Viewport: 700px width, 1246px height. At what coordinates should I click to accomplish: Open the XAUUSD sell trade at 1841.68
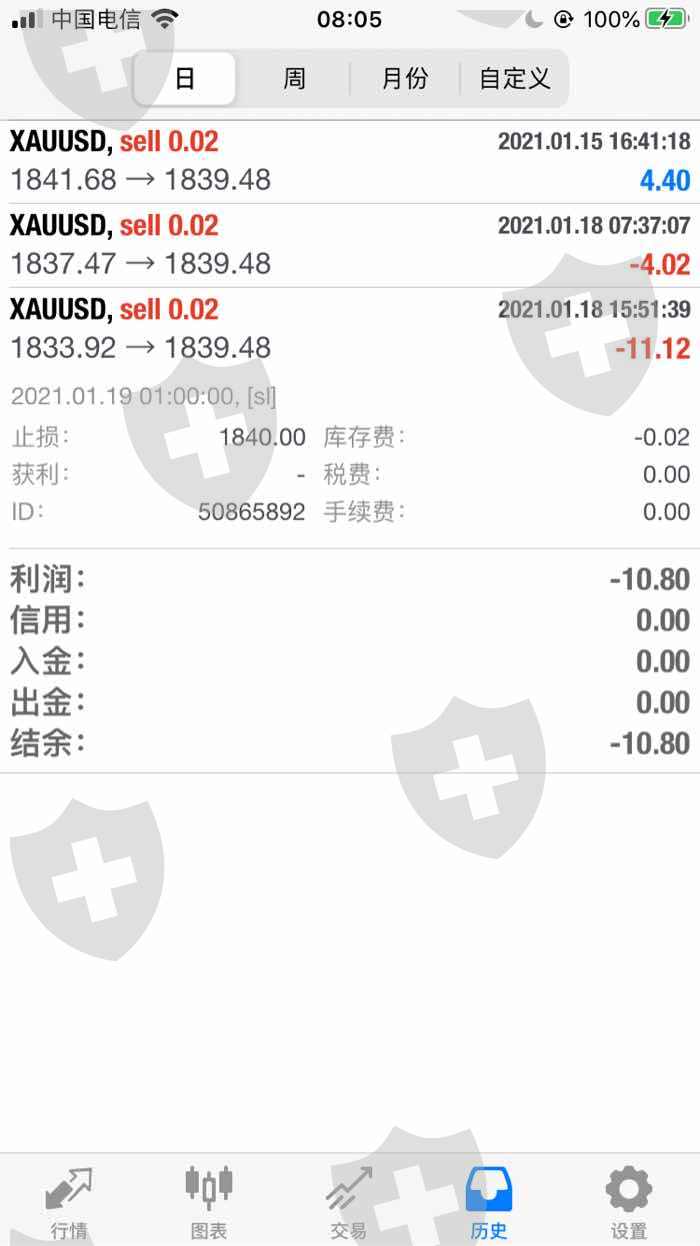[x=350, y=162]
